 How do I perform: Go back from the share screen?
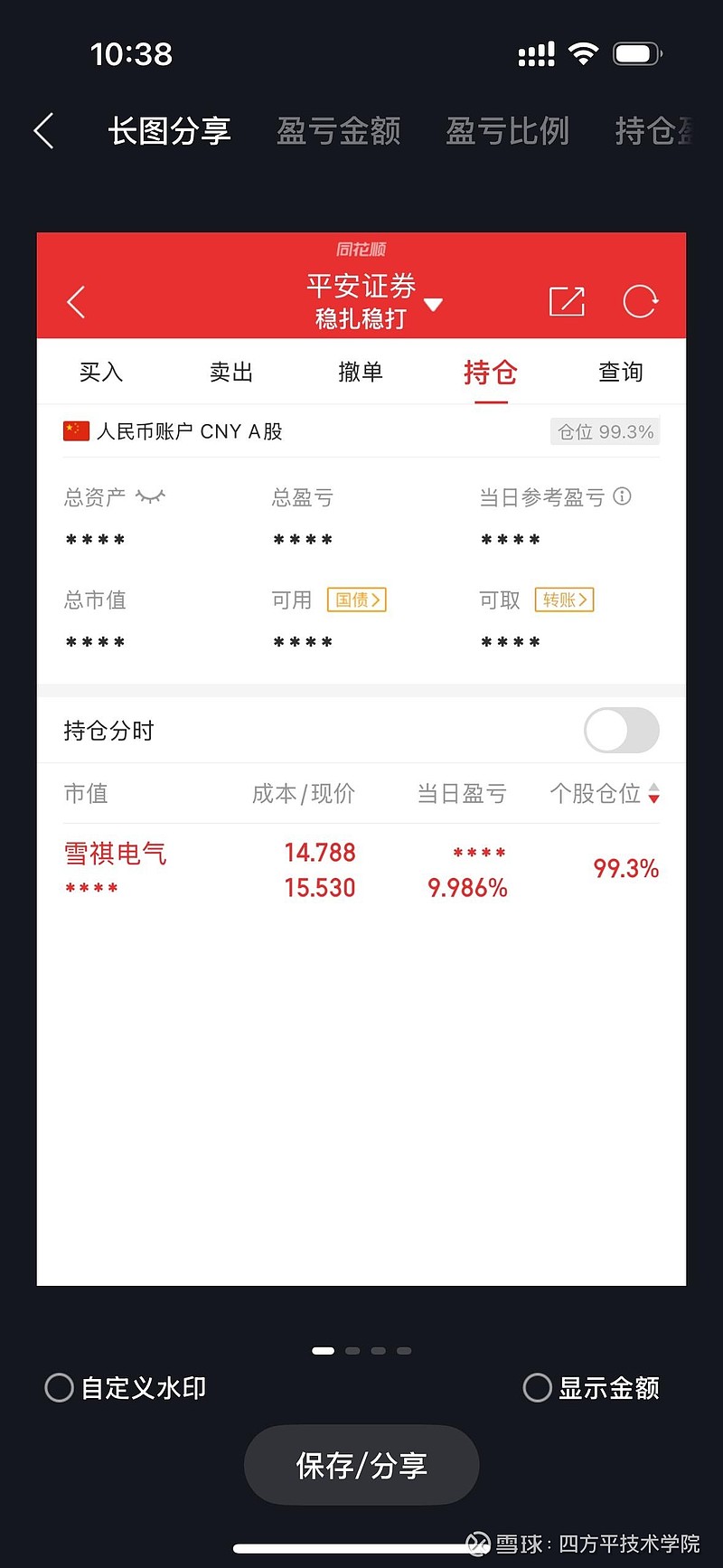(43, 131)
